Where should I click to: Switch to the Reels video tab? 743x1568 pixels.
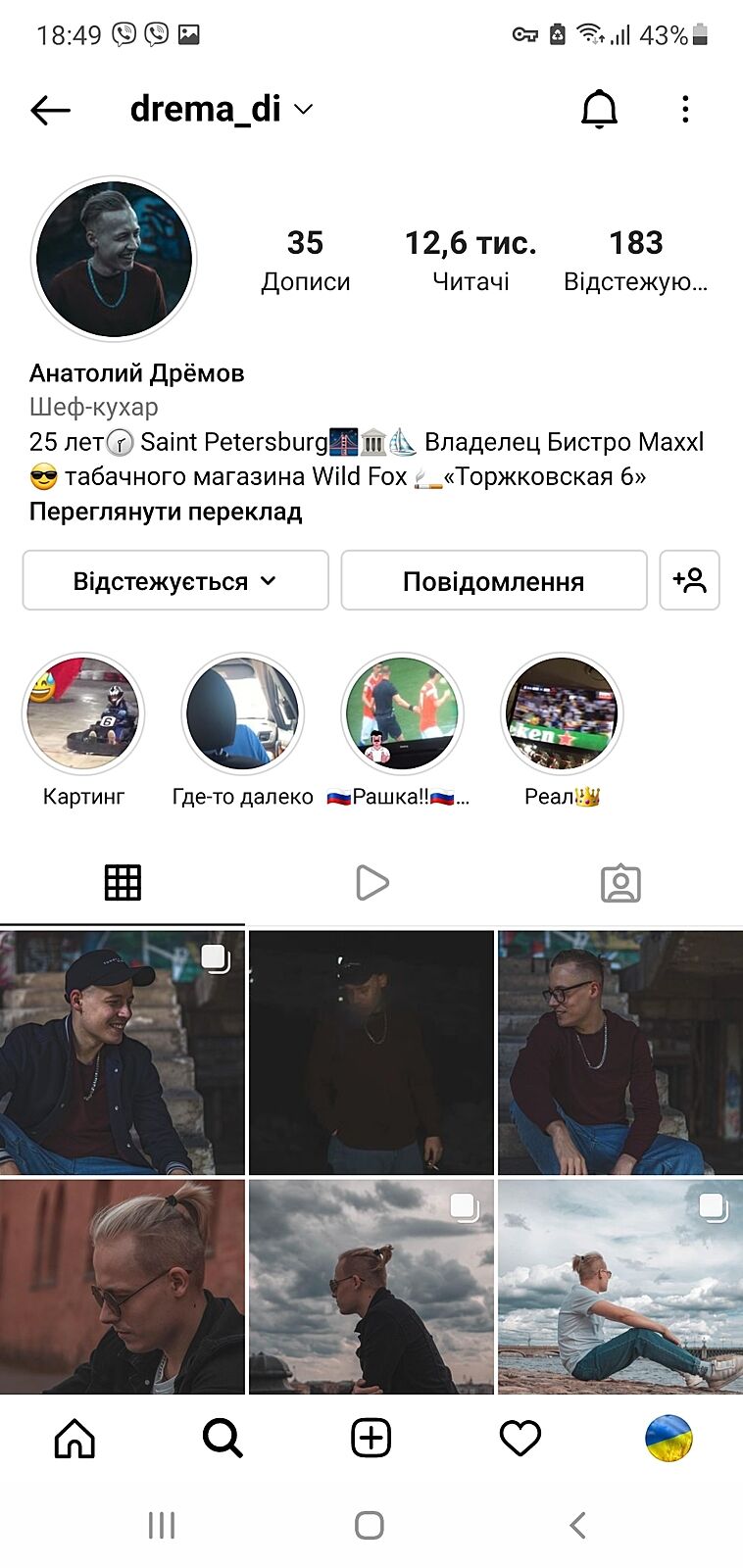(x=371, y=883)
